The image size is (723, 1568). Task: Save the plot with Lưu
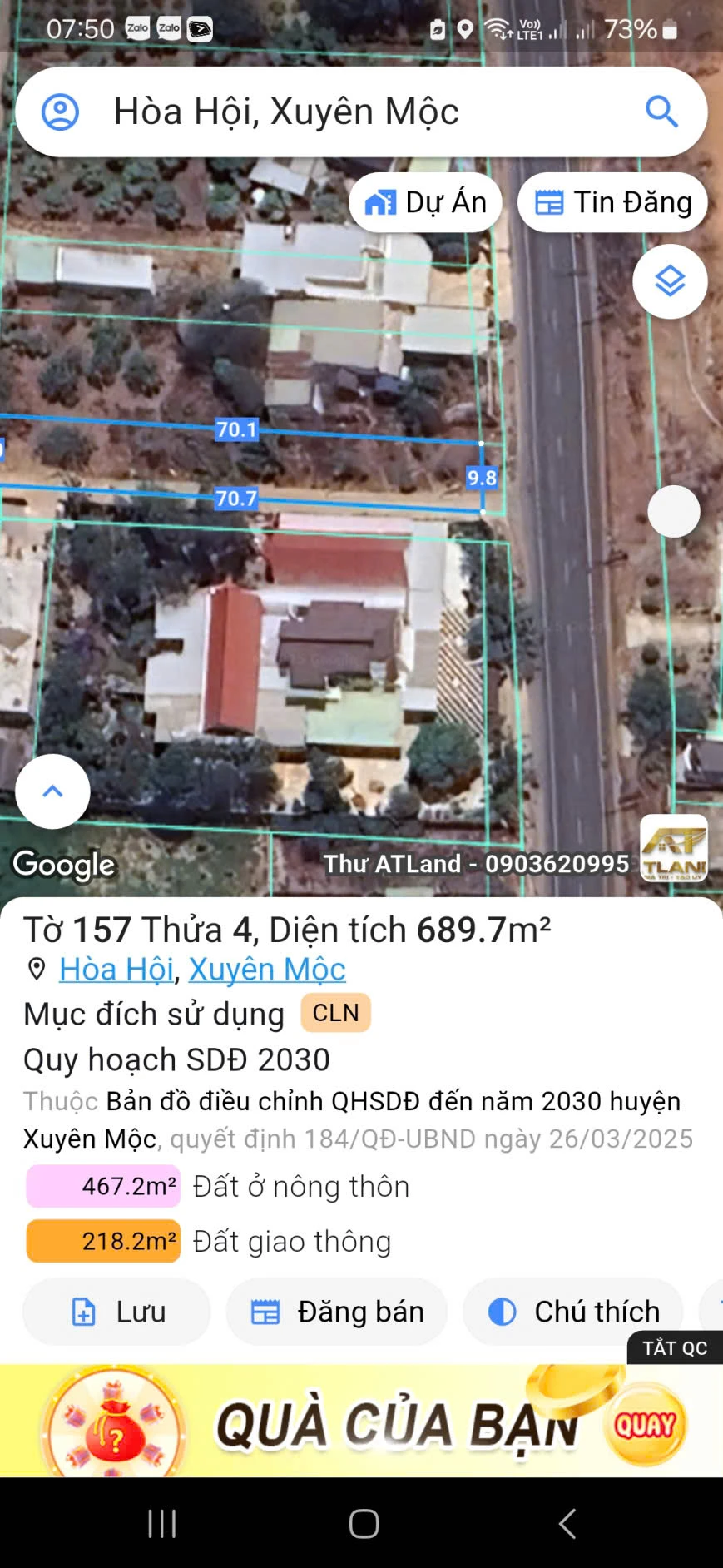coord(116,1312)
